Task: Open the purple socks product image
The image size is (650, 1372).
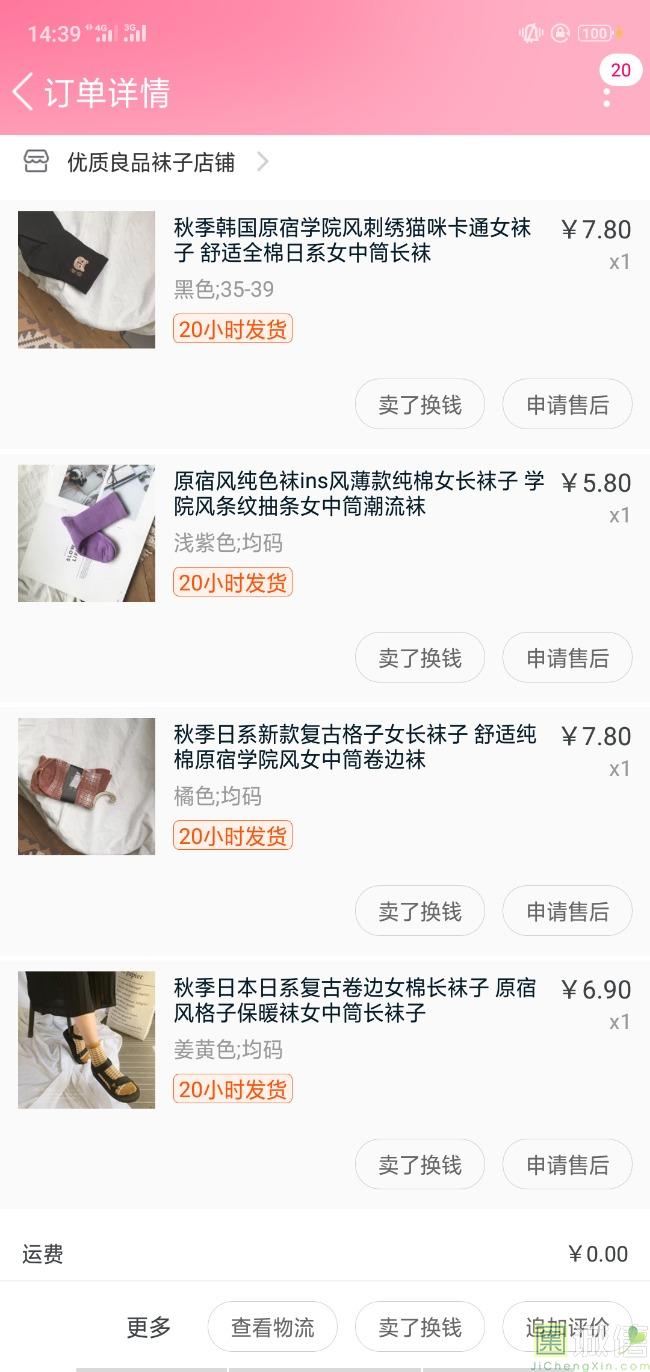Action: coord(86,533)
